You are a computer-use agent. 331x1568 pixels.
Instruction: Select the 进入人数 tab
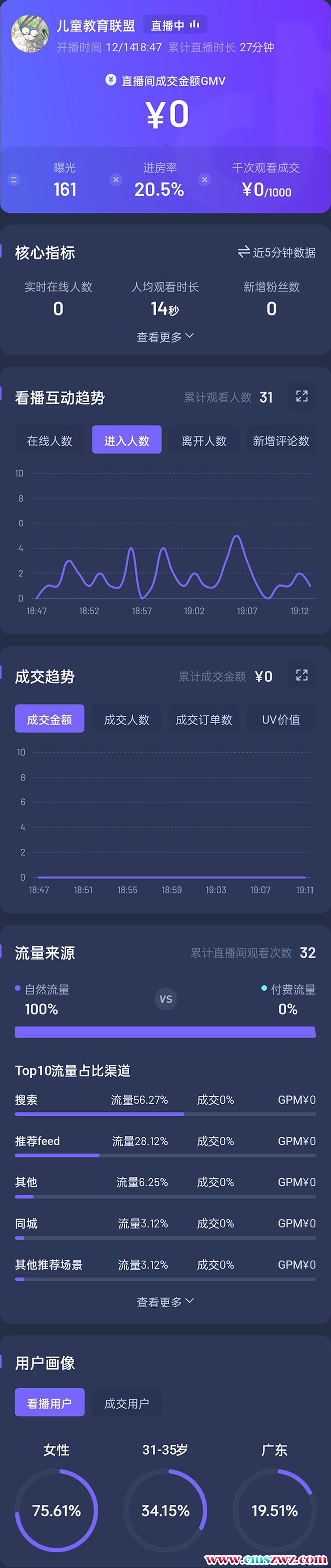[127, 440]
